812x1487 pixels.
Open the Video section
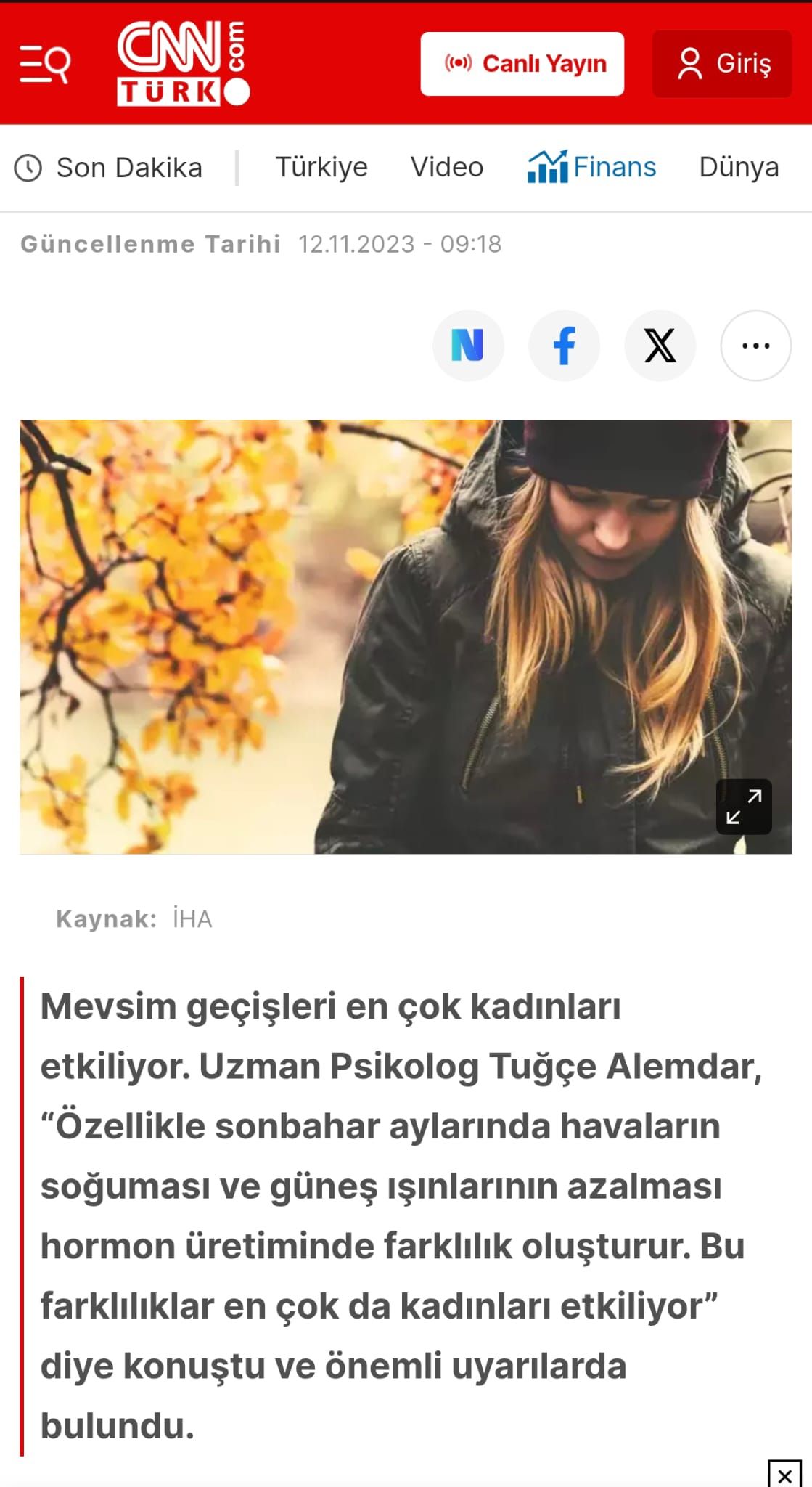pos(447,167)
